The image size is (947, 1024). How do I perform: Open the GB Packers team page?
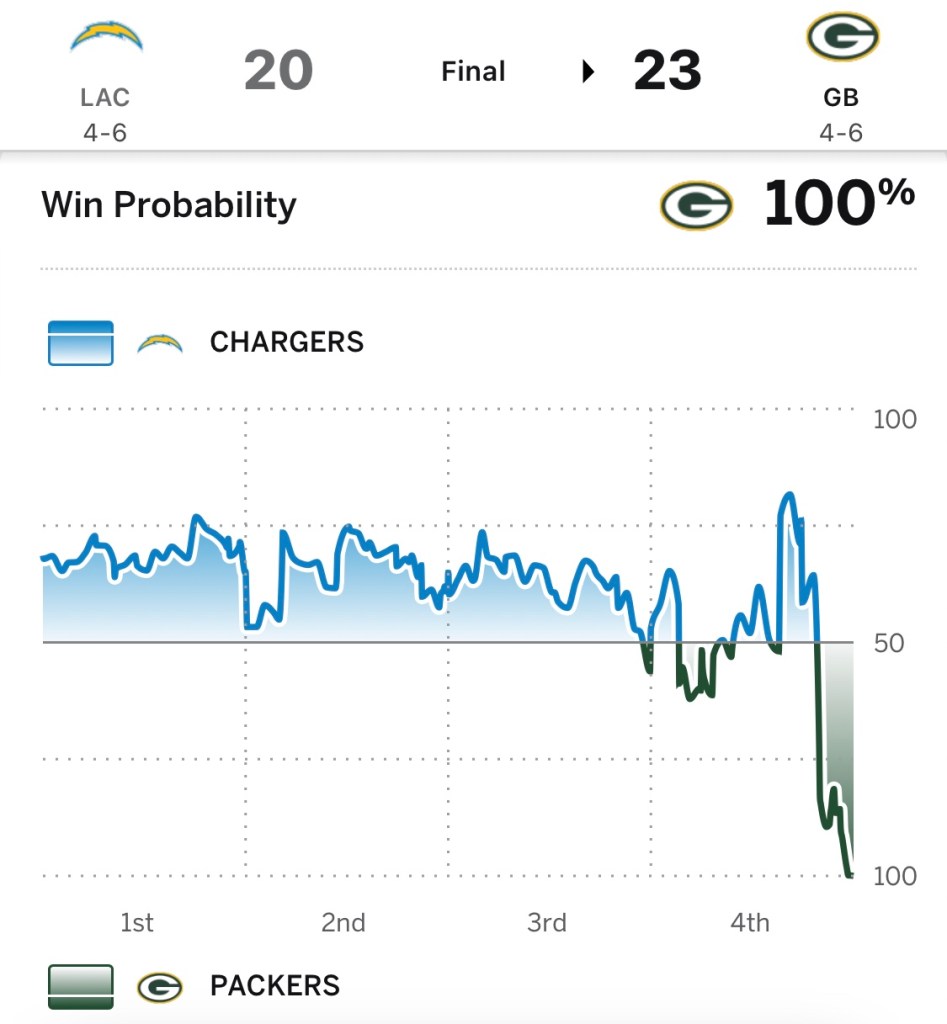point(841,42)
